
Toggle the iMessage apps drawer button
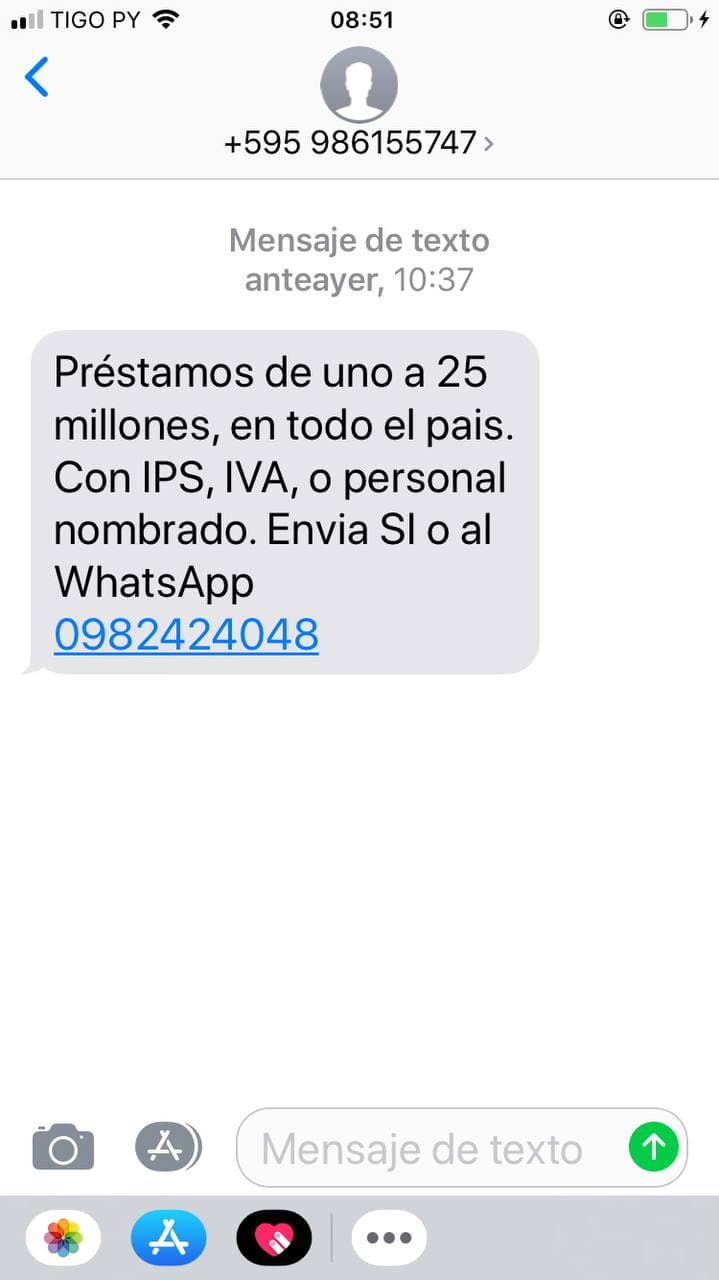(167, 1147)
